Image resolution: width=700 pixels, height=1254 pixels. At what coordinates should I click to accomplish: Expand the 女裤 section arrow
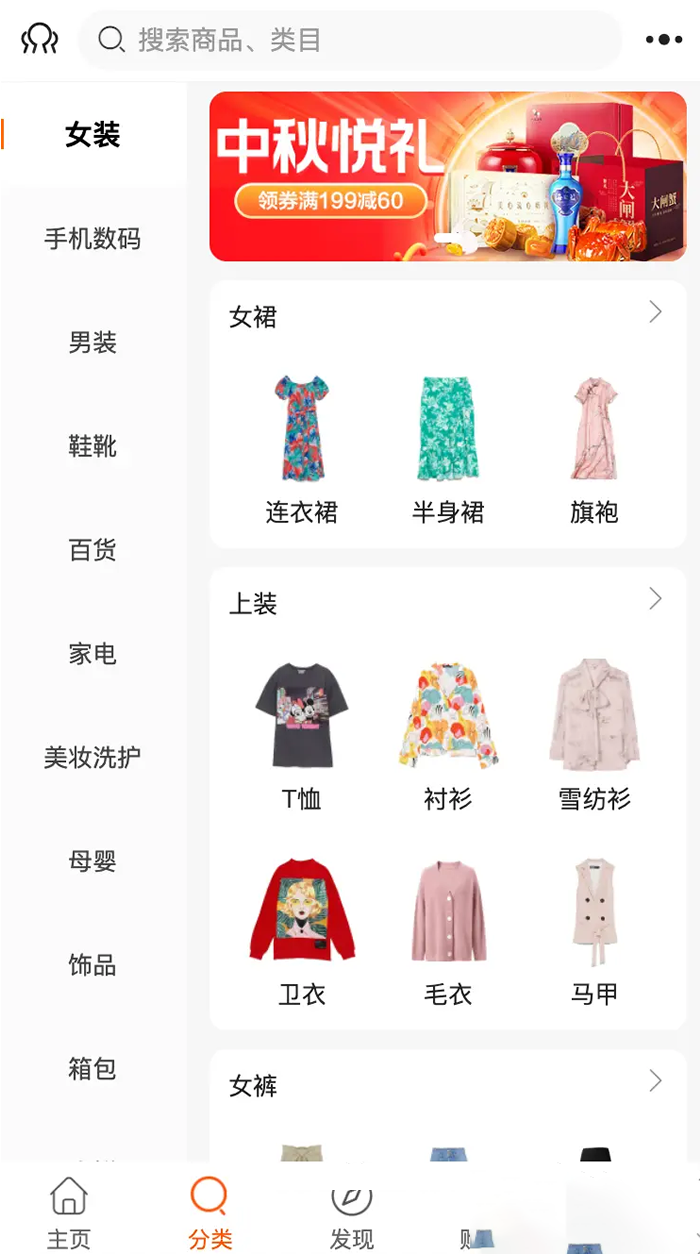click(655, 1081)
